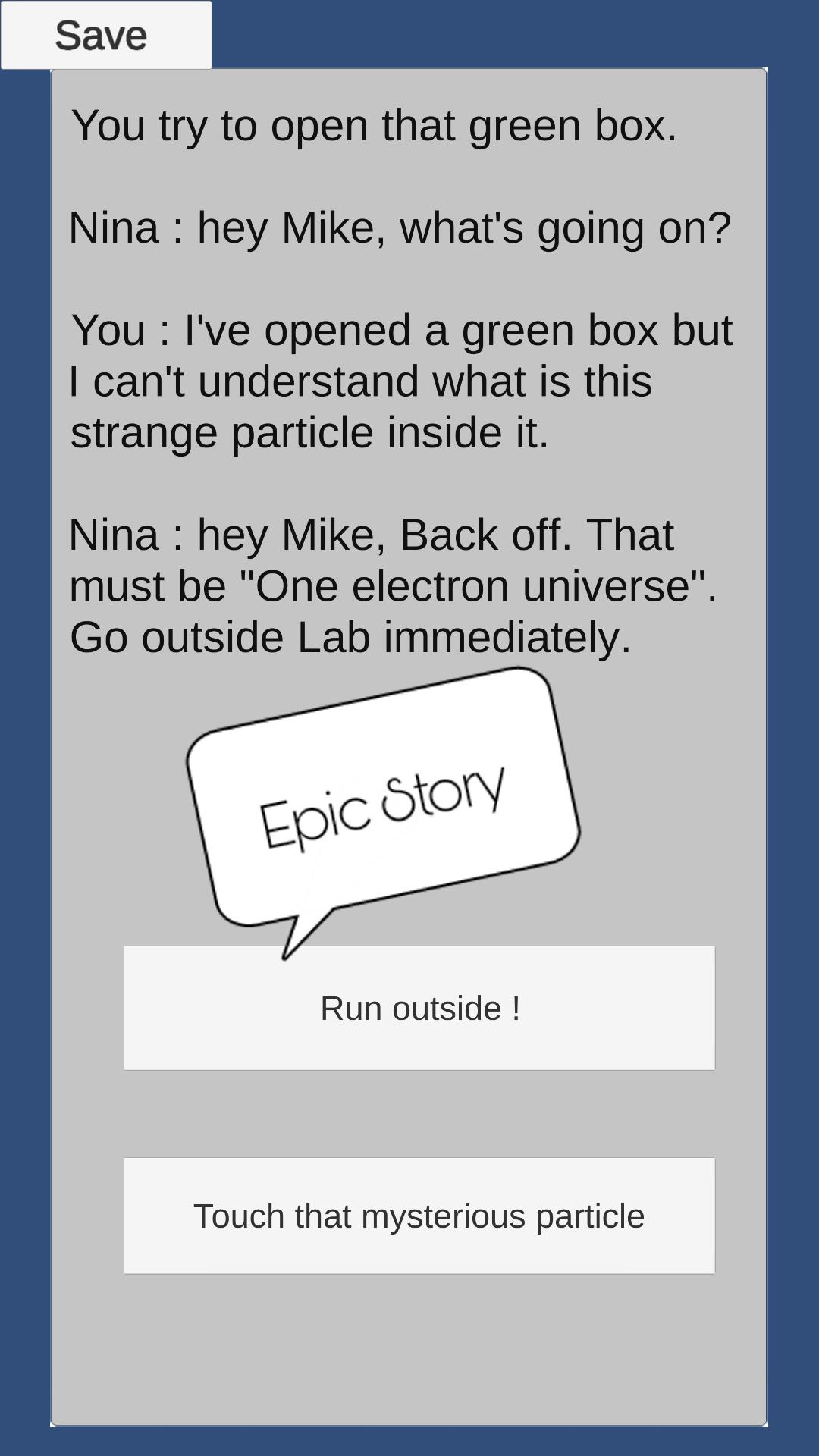819x1456 pixels.
Task: Select the Run outside choice to flee
Action: [x=419, y=1008]
